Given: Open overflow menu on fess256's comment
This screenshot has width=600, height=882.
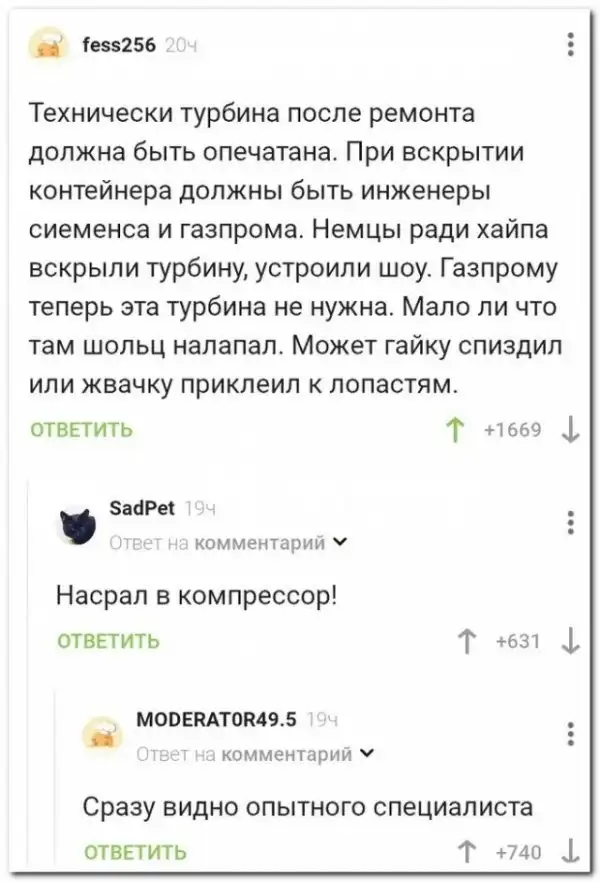Looking at the screenshot, I should (x=570, y=46).
